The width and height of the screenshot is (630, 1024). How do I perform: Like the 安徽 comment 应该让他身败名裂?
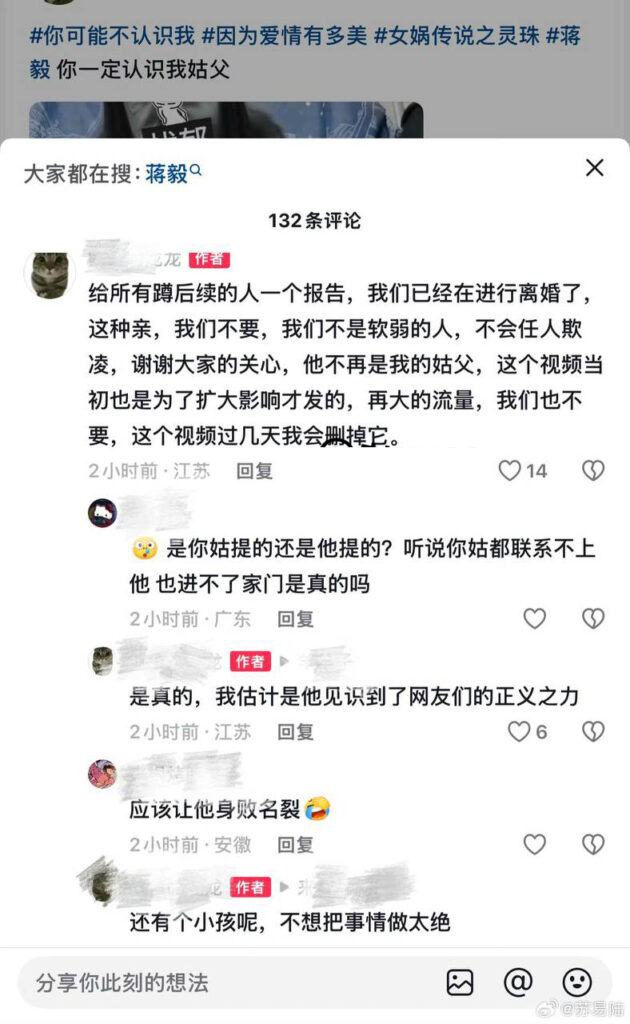click(x=534, y=844)
